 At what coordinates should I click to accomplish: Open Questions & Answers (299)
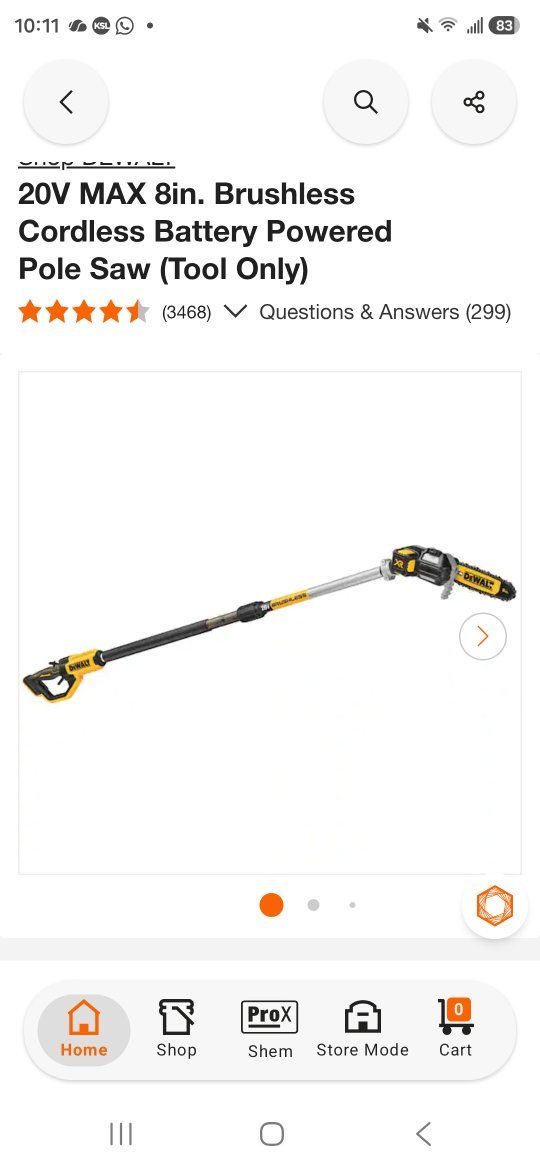click(x=385, y=312)
